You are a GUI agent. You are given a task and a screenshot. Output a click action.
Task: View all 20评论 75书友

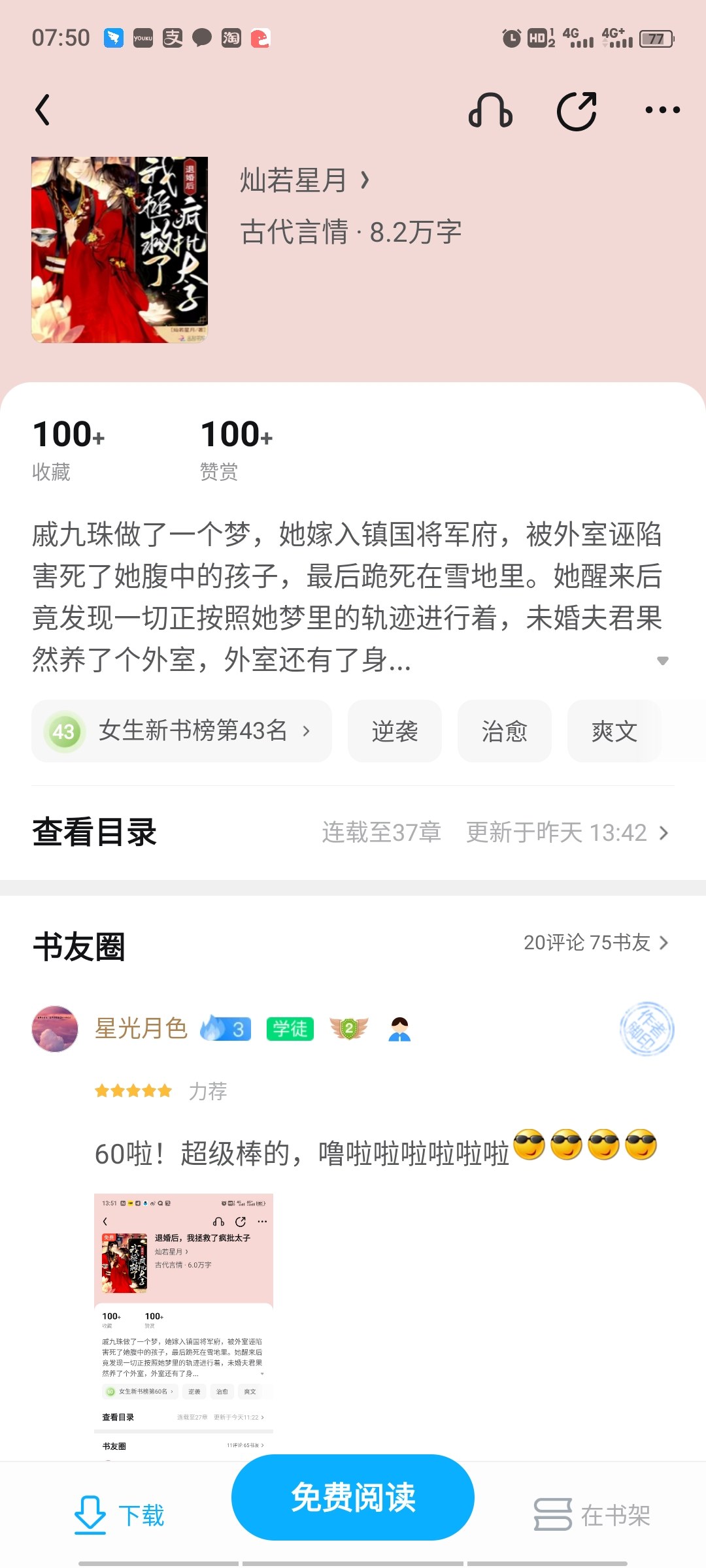596,943
